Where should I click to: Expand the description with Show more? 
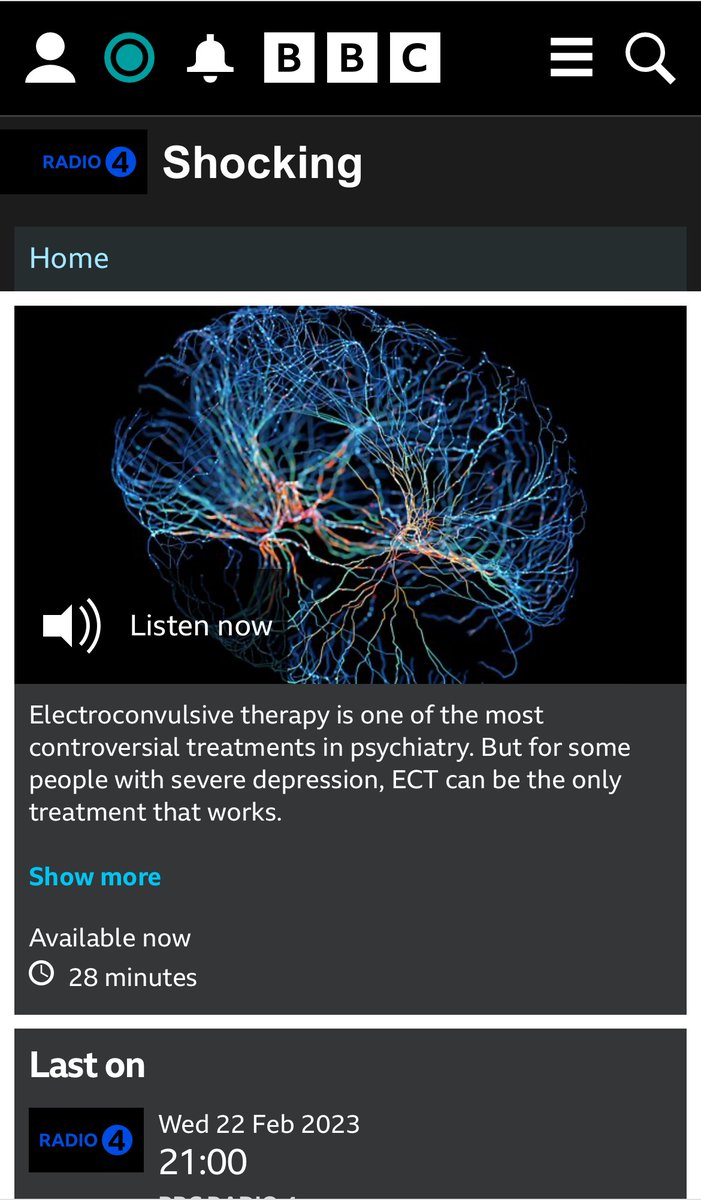(95, 877)
